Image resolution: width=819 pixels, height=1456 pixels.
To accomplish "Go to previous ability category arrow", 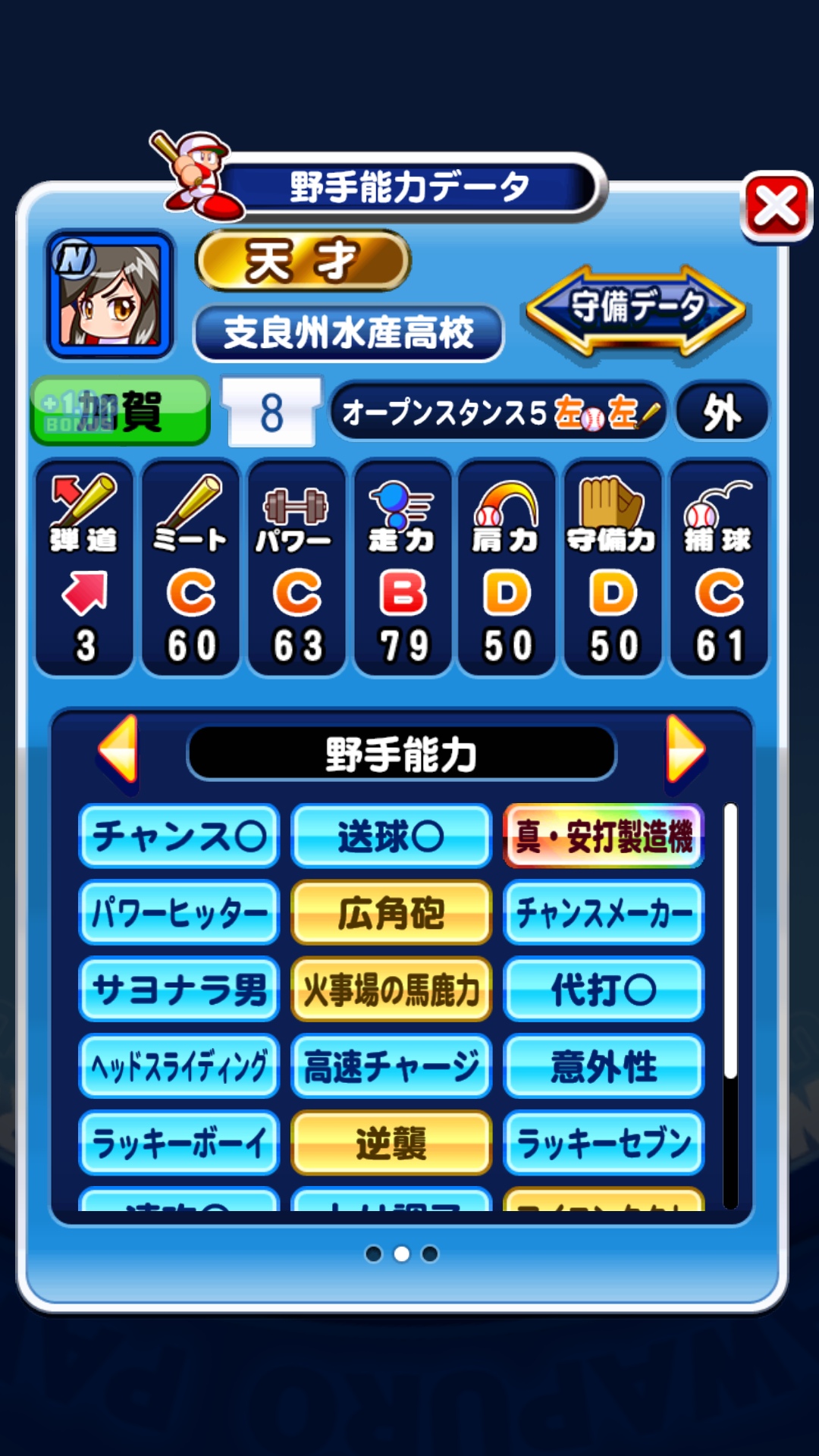I will pyautogui.click(x=120, y=749).
